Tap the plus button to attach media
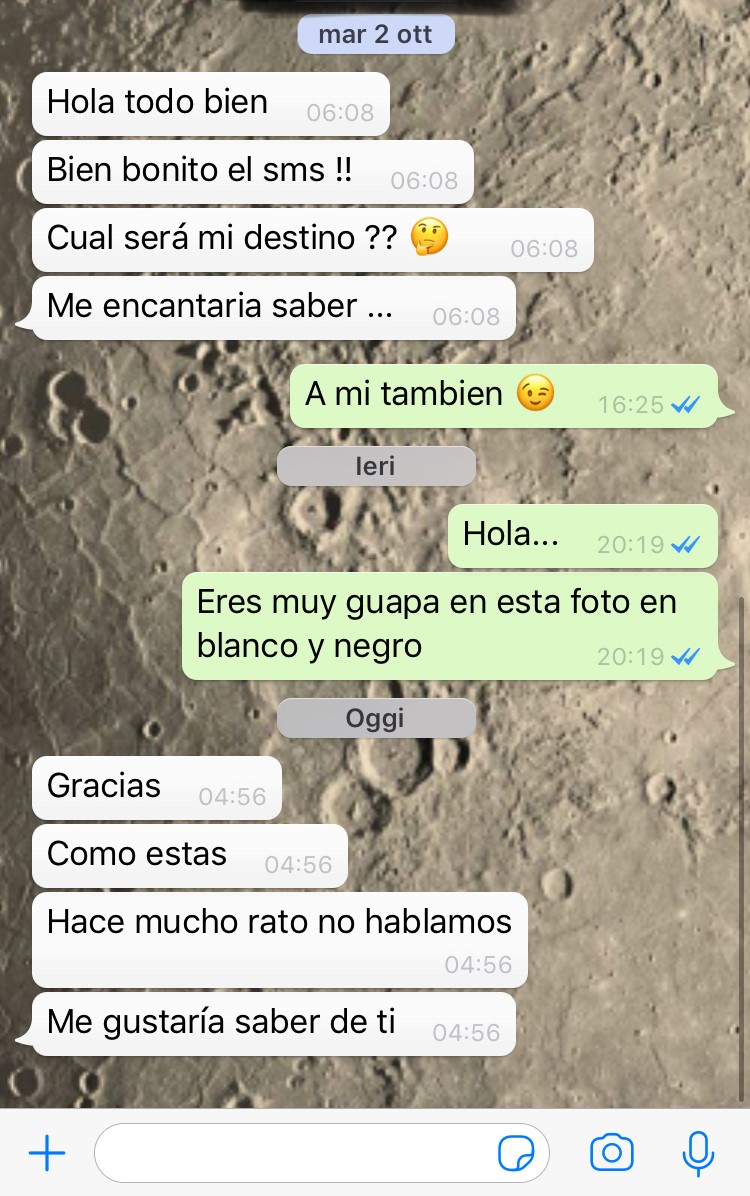Screen dimensions: 750x1196 click(45, 1152)
